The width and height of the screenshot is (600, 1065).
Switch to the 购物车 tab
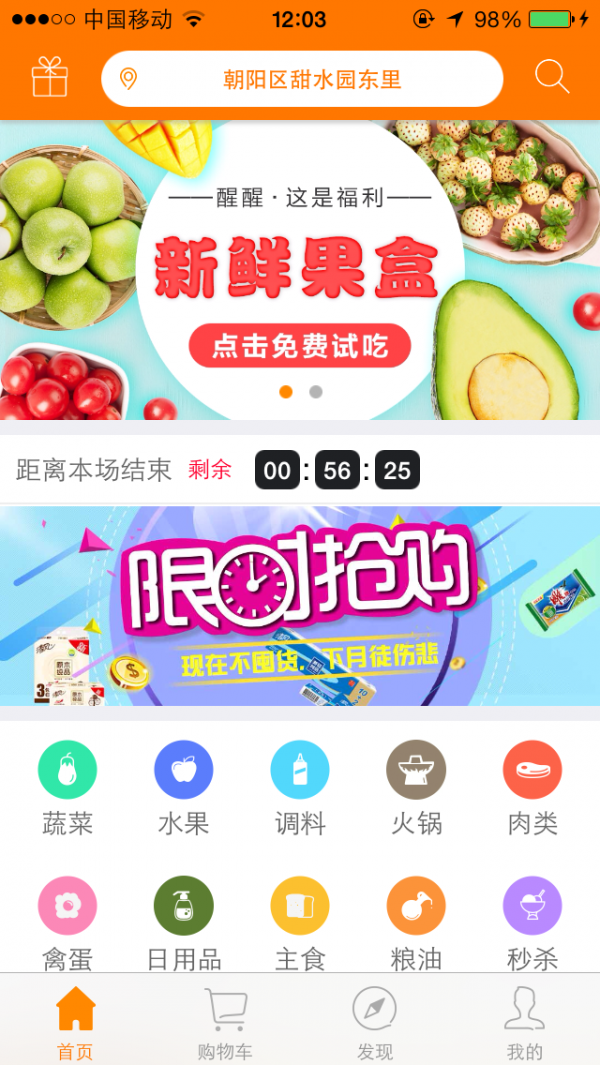pos(225,1020)
